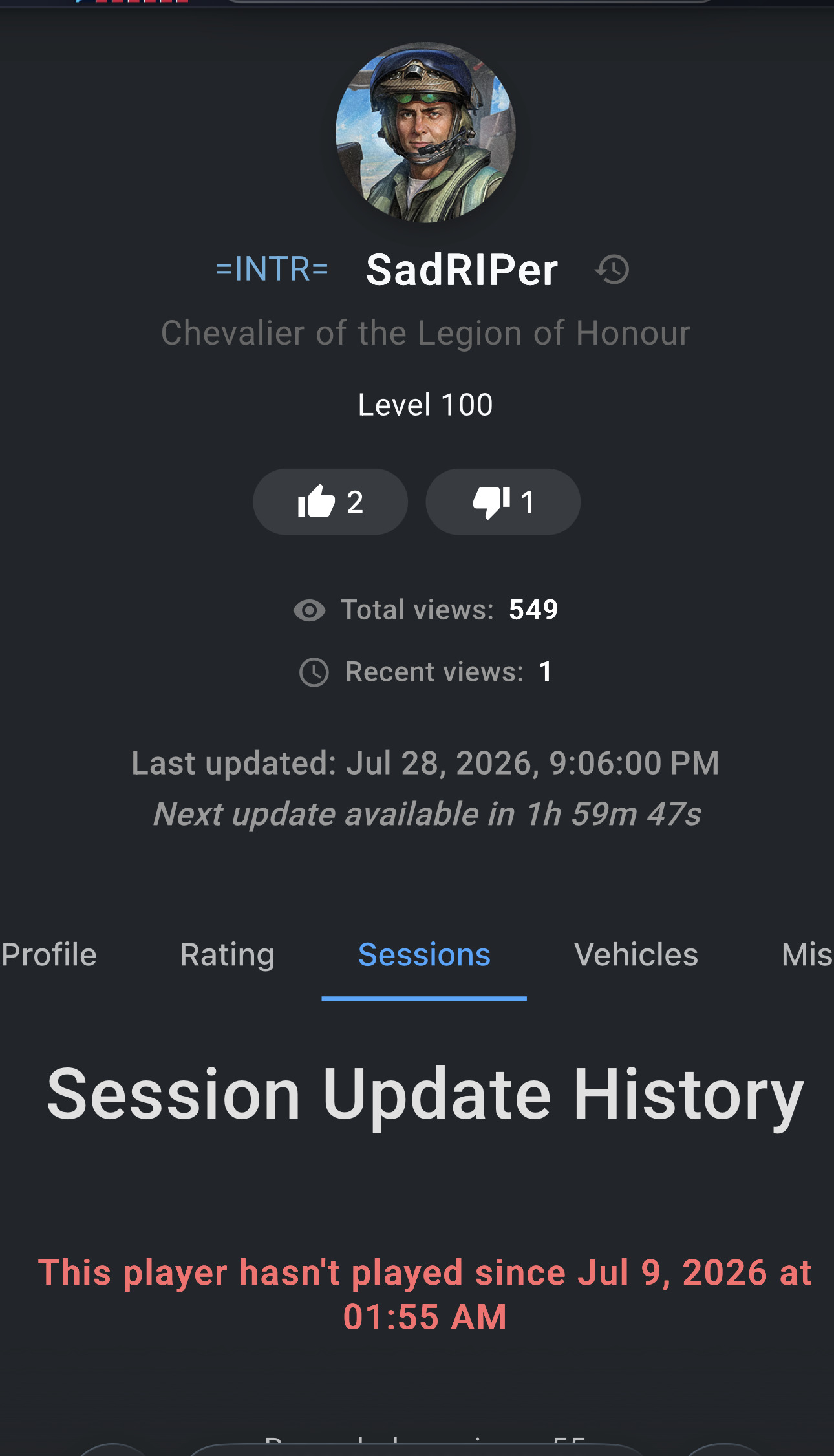Give this player a thumbs up
The width and height of the screenshot is (834, 1456).
(x=330, y=502)
